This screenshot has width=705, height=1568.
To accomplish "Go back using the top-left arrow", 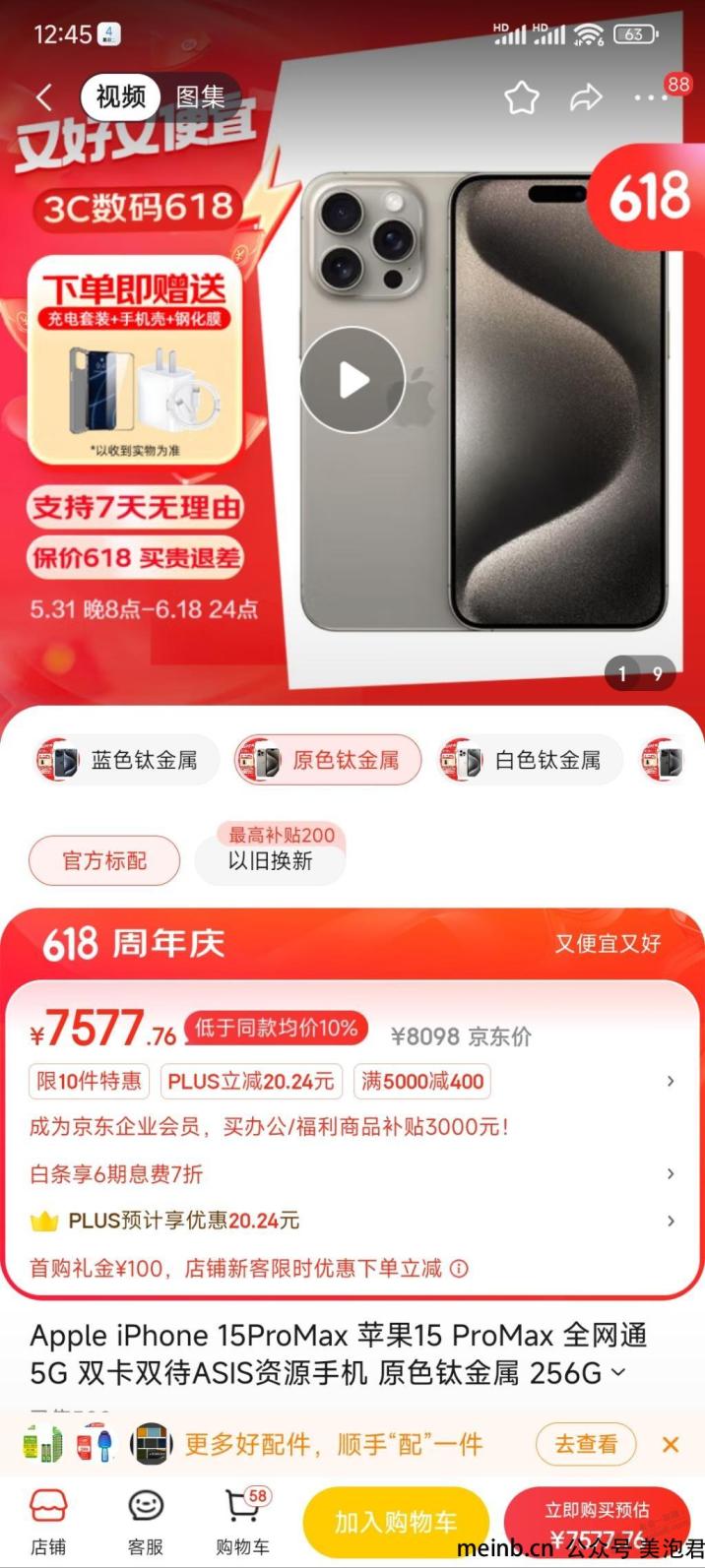I will pos(43,96).
